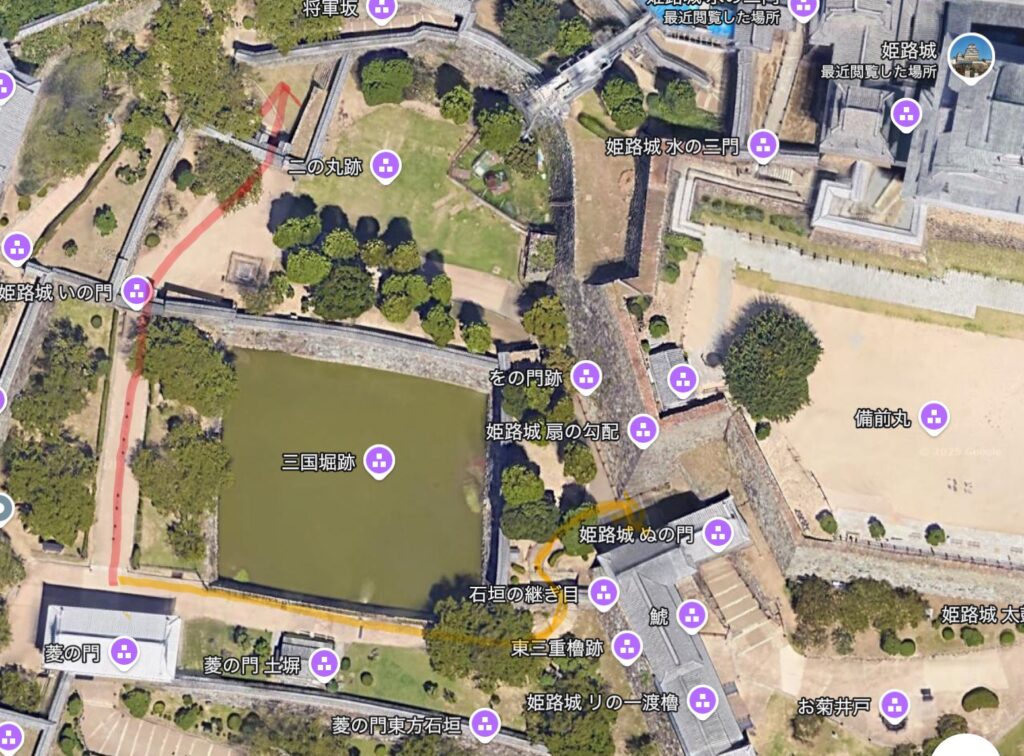Open the お菊井戸 map pin
The width and height of the screenshot is (1024, 756).
pyautogui.click(x=893, y=706)
